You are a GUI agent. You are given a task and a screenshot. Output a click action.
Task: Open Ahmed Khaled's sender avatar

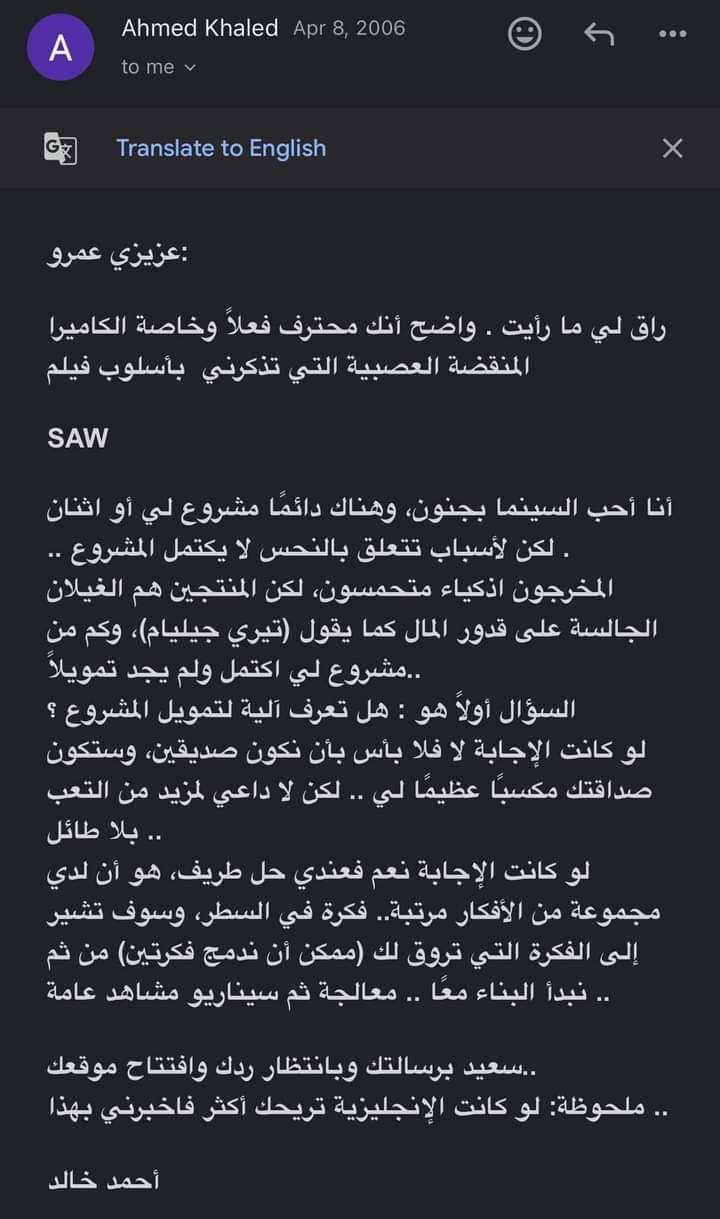(x=61, y=47)
